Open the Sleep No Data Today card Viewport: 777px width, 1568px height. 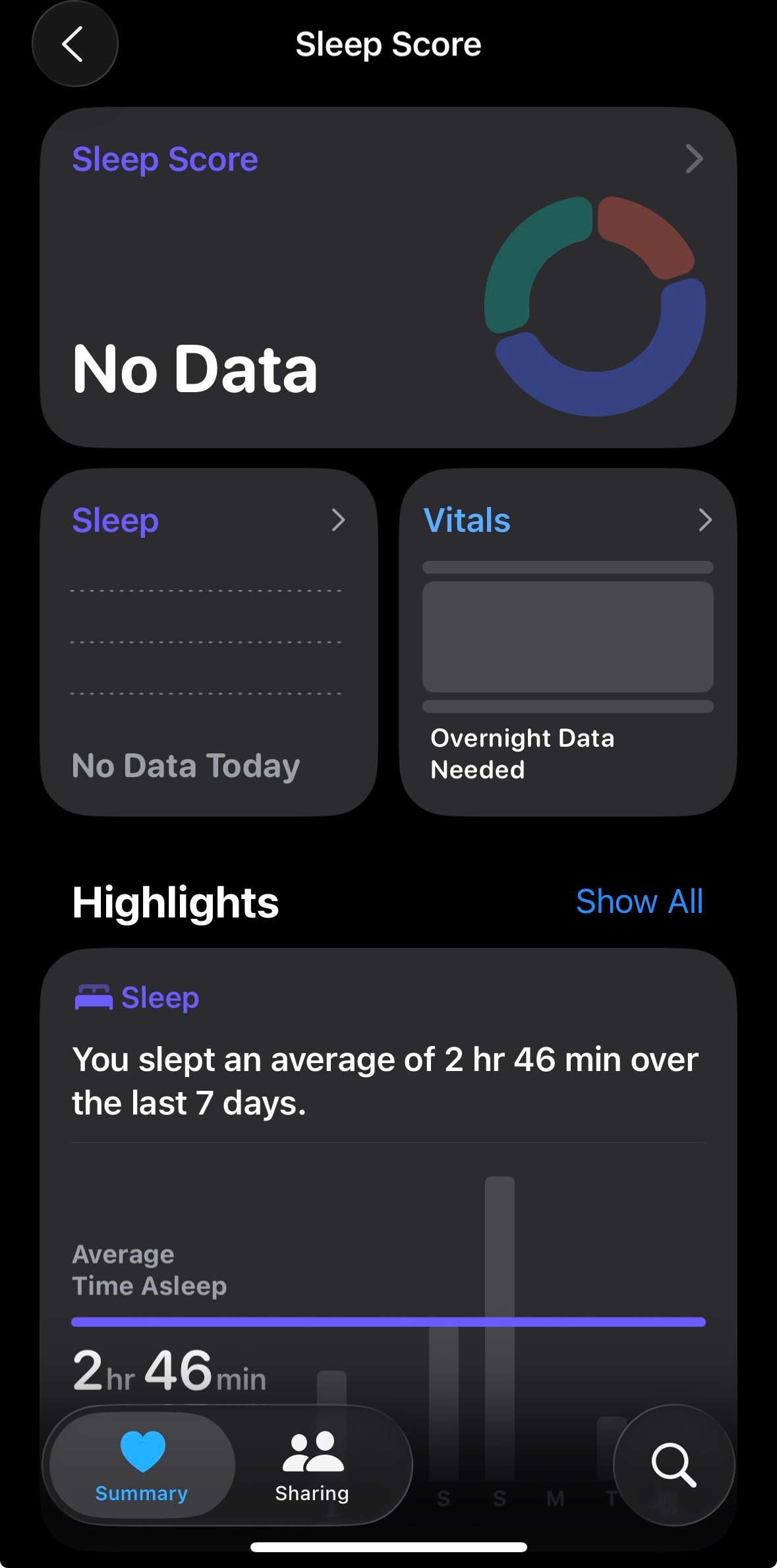point(208,643)
